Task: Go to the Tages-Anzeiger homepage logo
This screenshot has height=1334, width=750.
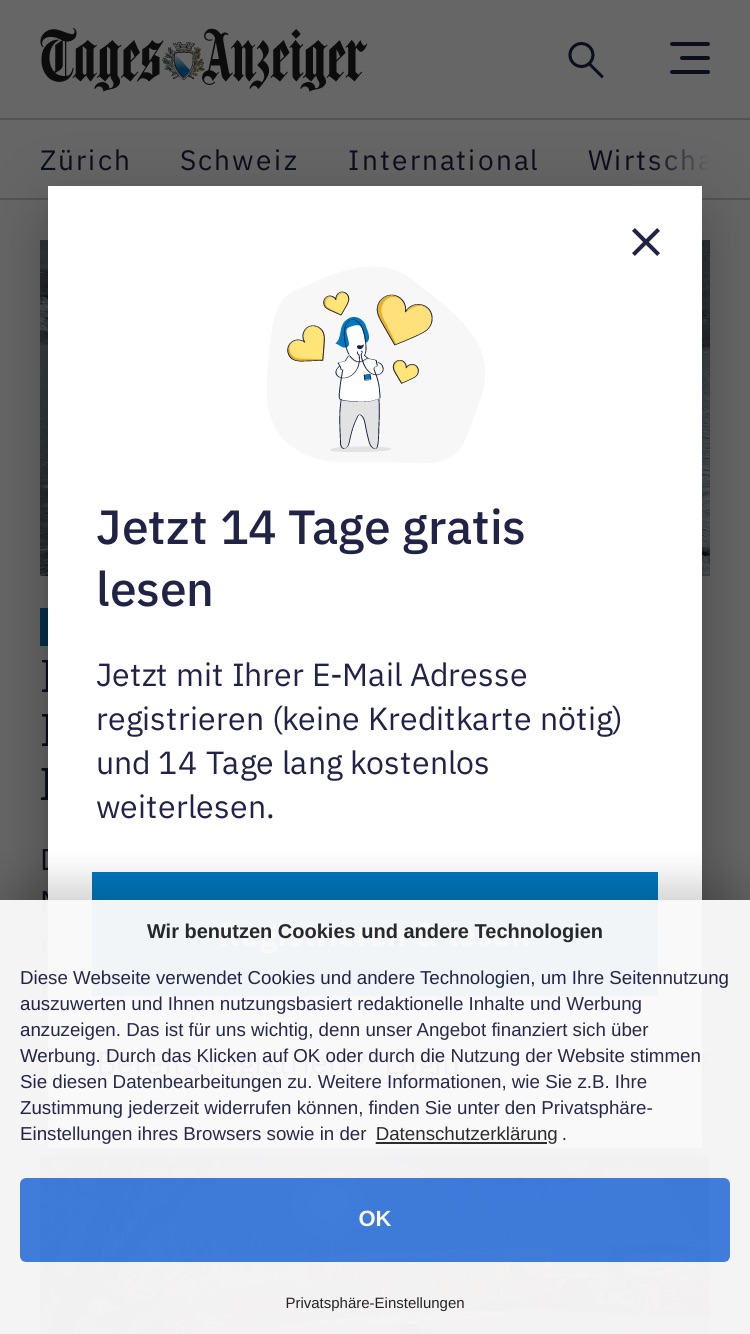Action: click(203, 59)
